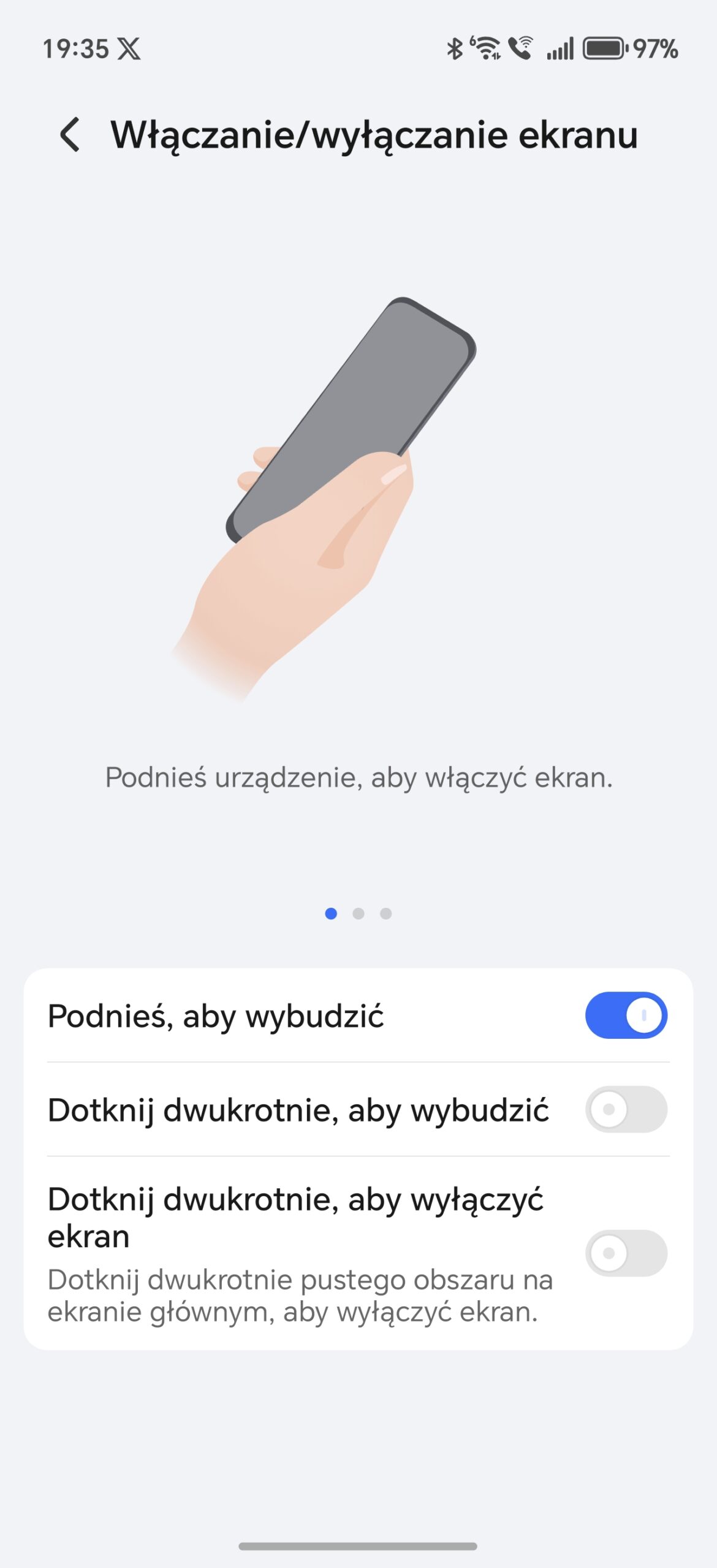Select the second page indicator dot
This screenshot has height=1568, width=717.
pyautogui.click(x=358, y=913)
